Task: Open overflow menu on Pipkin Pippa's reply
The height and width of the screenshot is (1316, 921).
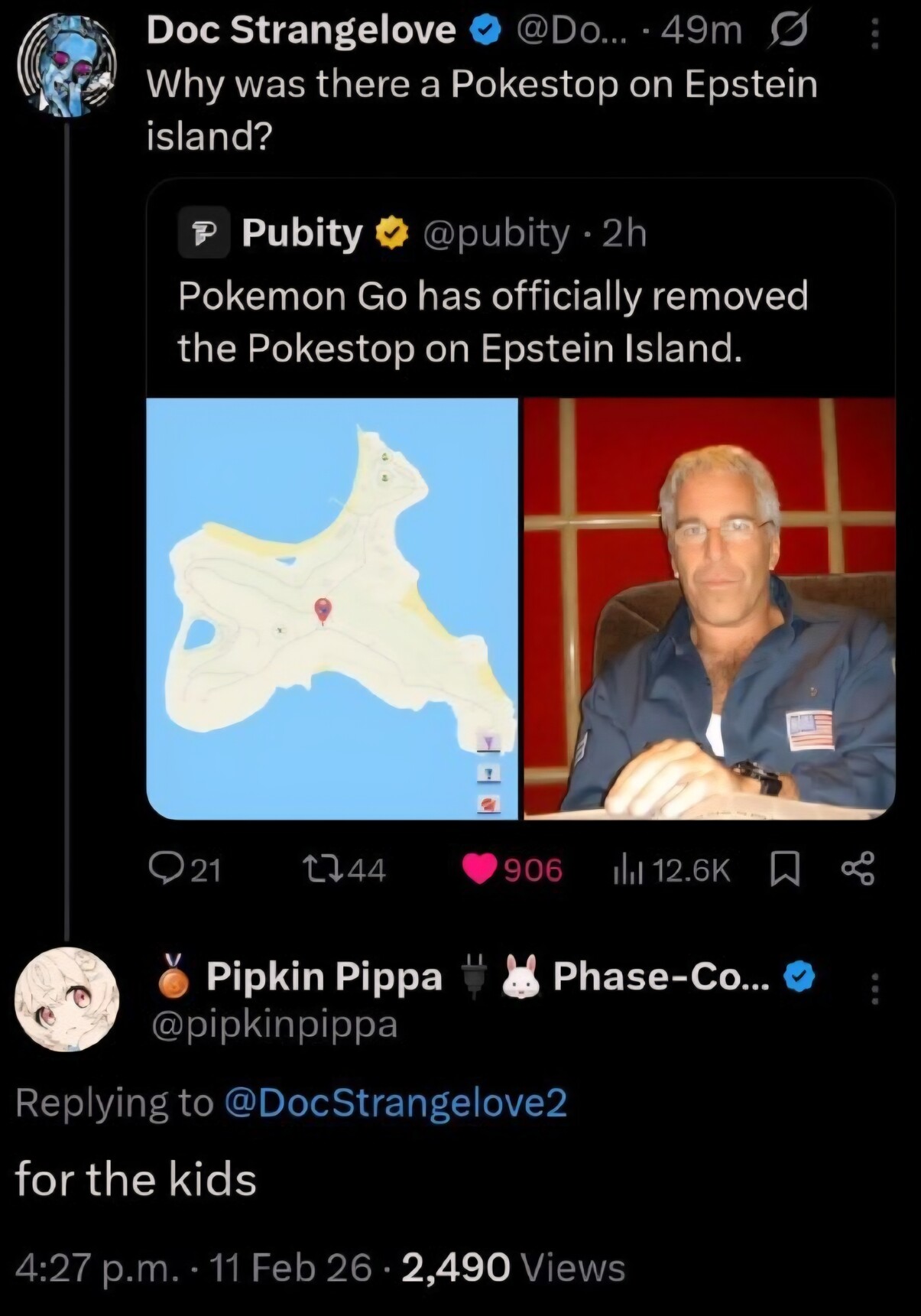Action: coord(875,989)
